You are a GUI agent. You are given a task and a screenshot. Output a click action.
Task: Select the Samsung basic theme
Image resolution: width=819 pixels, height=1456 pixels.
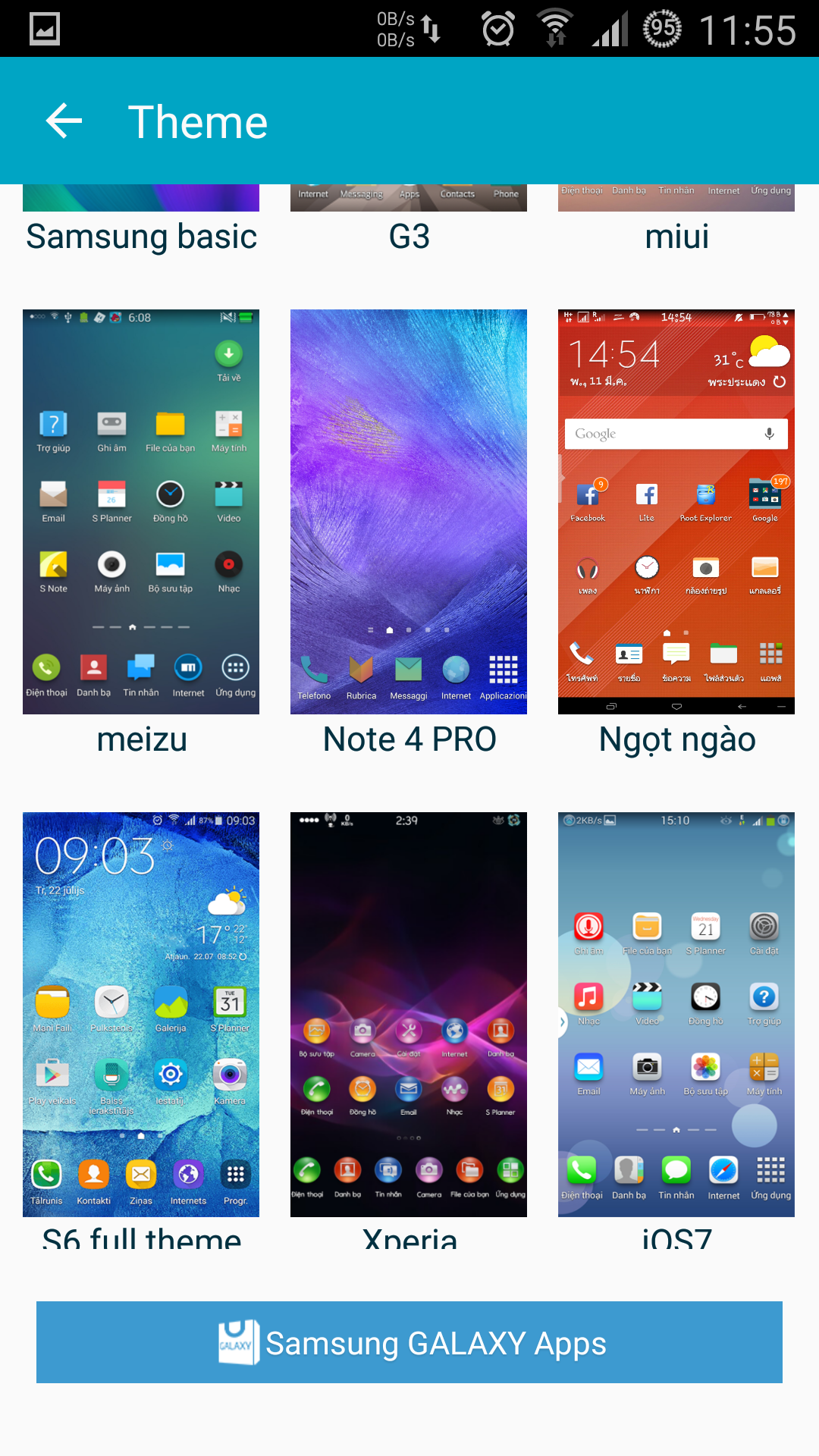pos(141,220)
